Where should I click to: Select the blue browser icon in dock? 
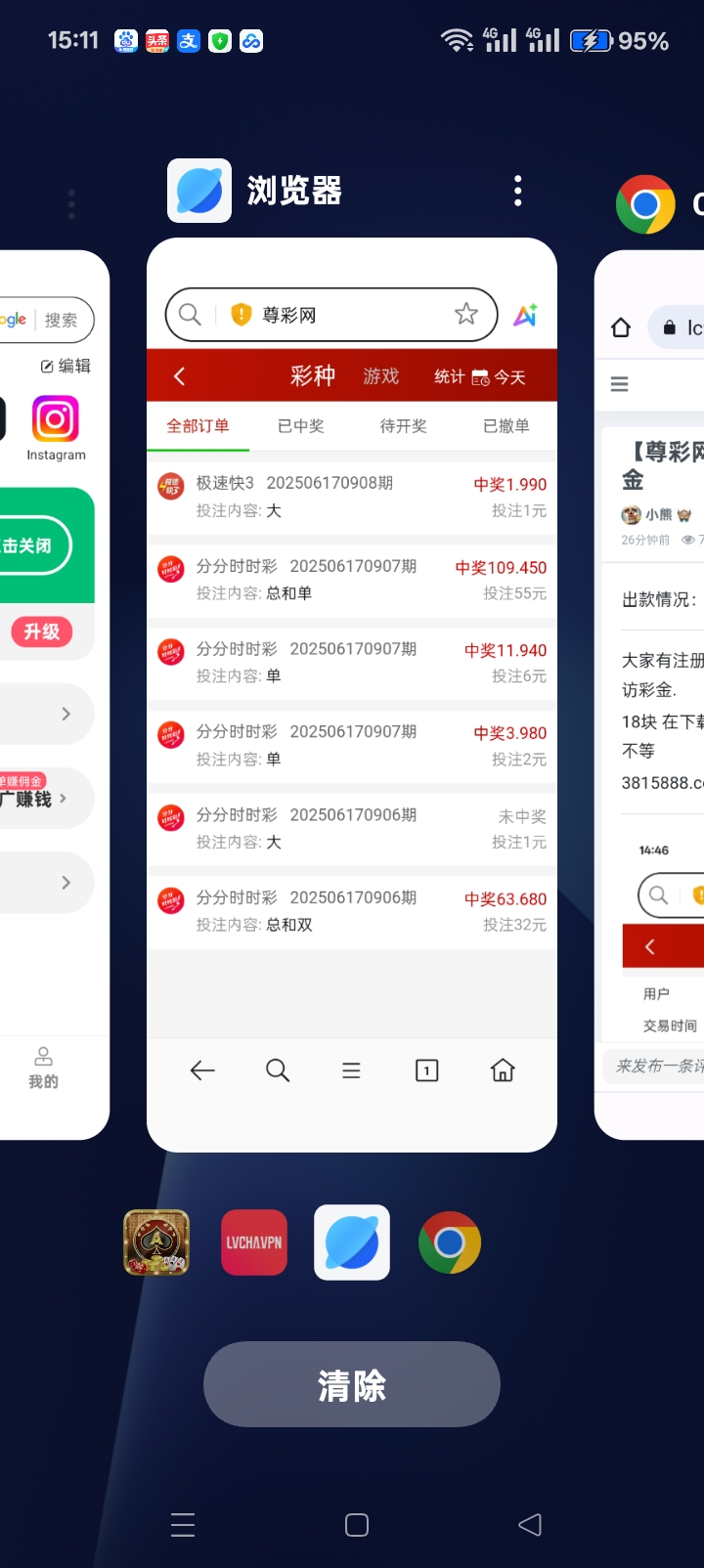click(352, 1242)
